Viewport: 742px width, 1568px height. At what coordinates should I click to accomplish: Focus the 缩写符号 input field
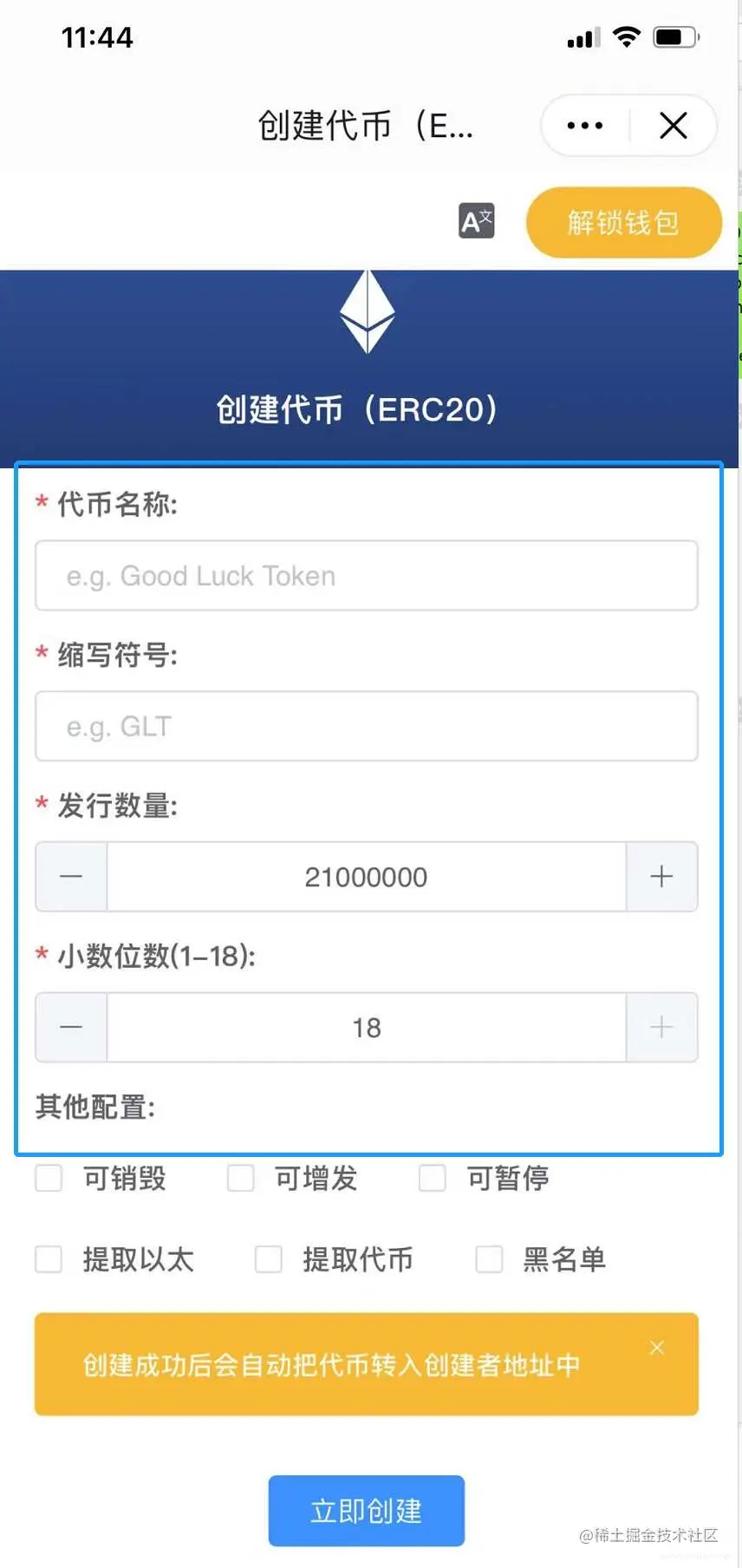click(366, 727)
